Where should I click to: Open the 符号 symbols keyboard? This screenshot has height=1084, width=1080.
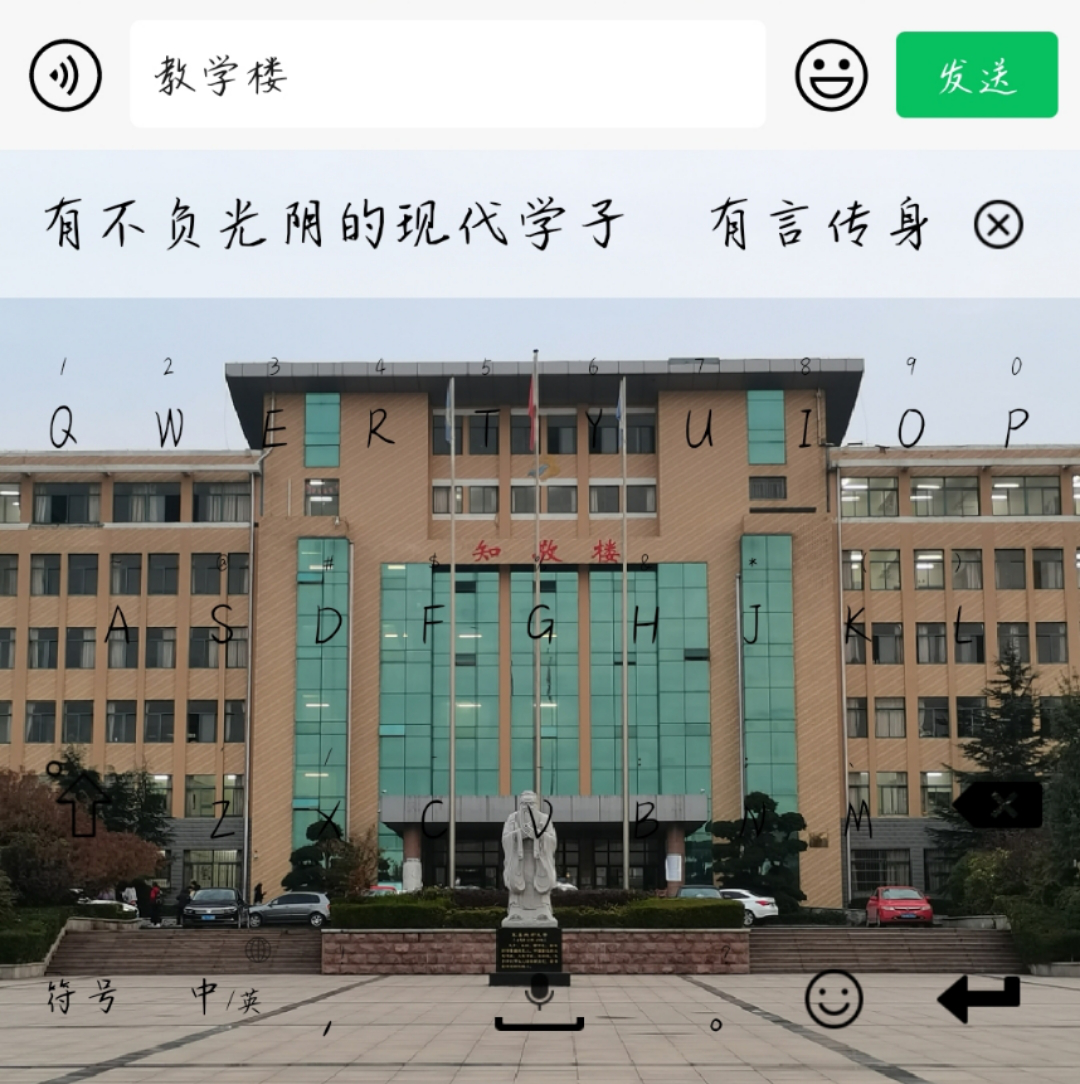click(x=81, y=996)
